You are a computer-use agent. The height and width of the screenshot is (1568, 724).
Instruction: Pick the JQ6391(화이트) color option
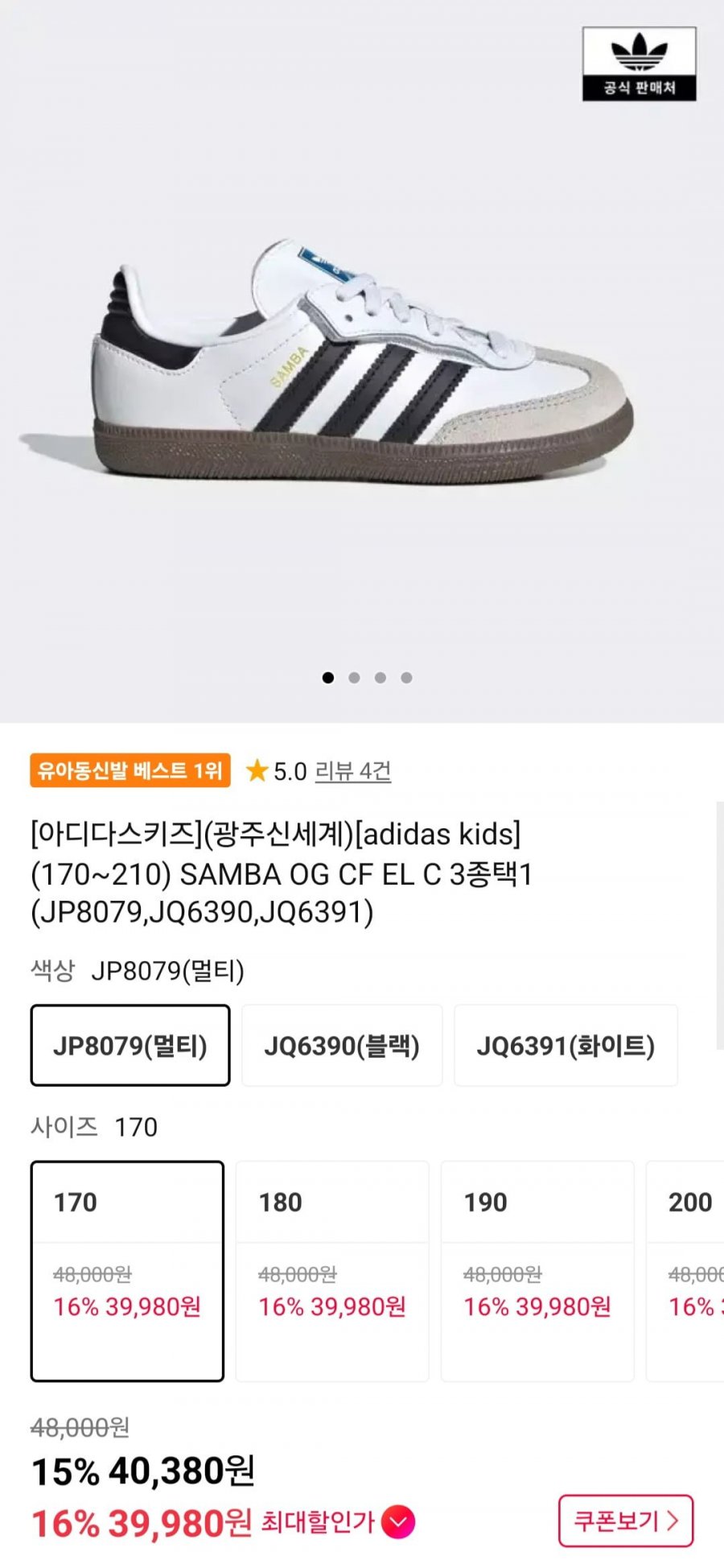(x=566, y=1046)
